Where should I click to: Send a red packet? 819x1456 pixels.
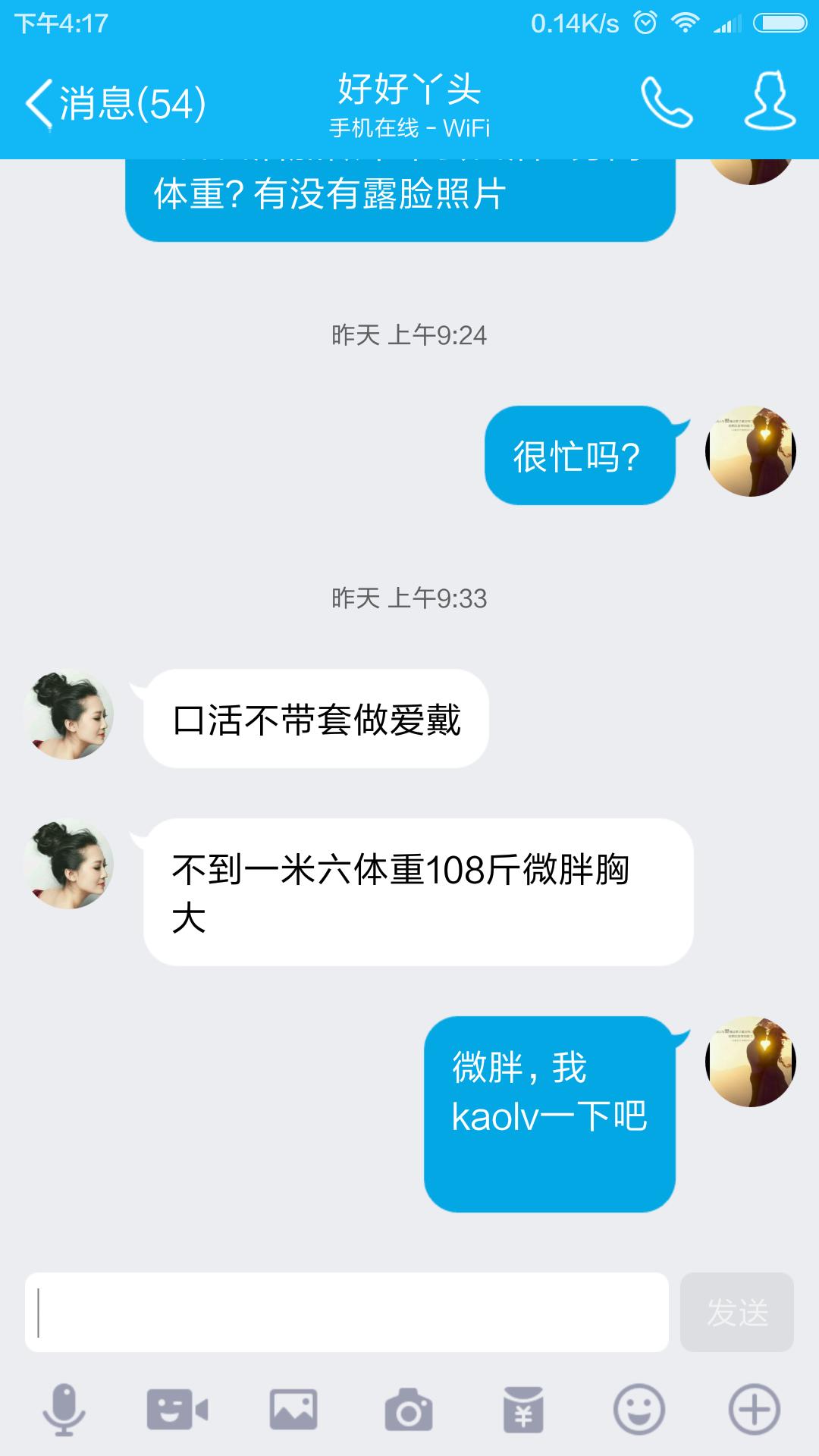click(523, 1410)
